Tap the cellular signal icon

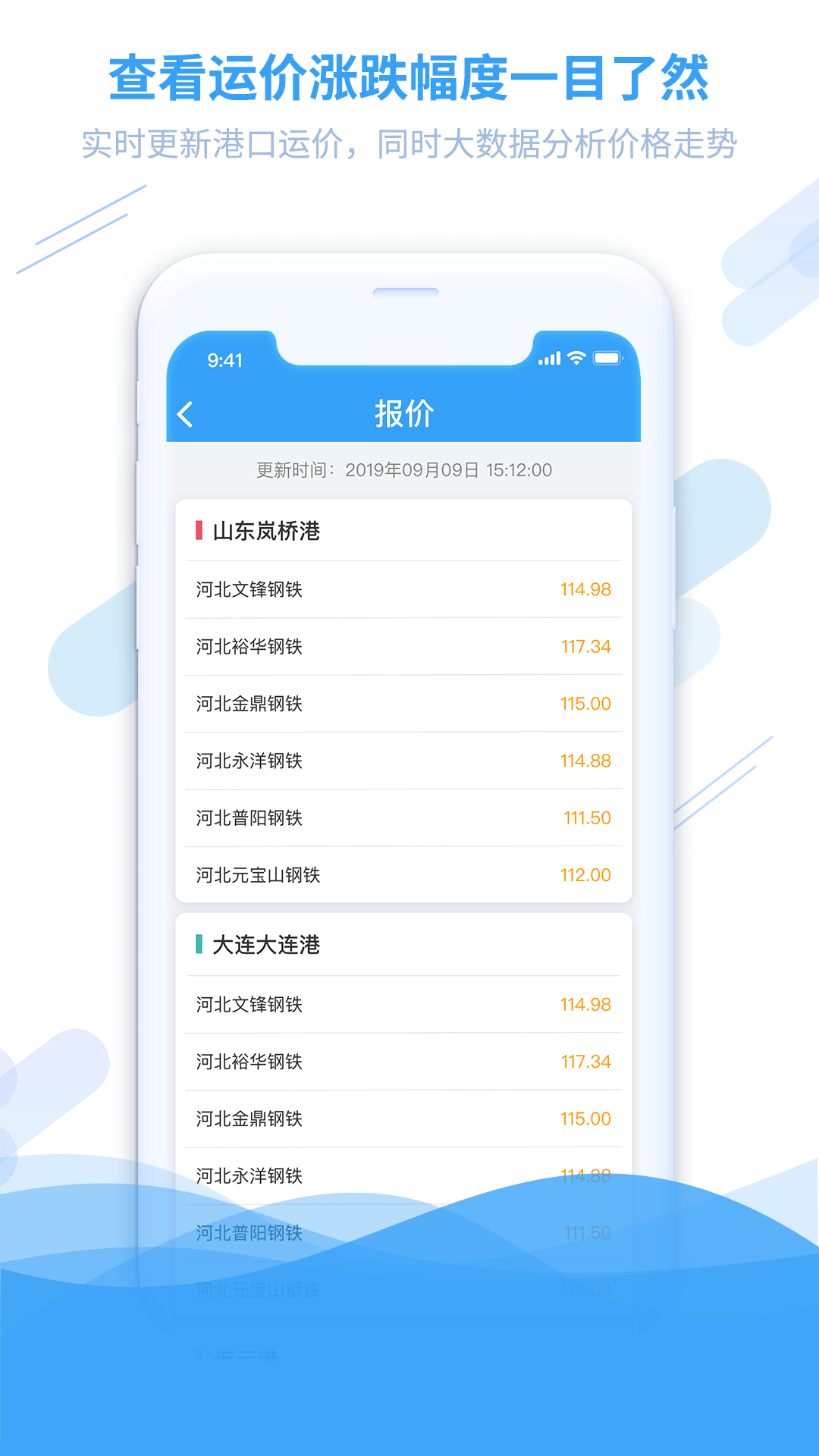[548, 356]
